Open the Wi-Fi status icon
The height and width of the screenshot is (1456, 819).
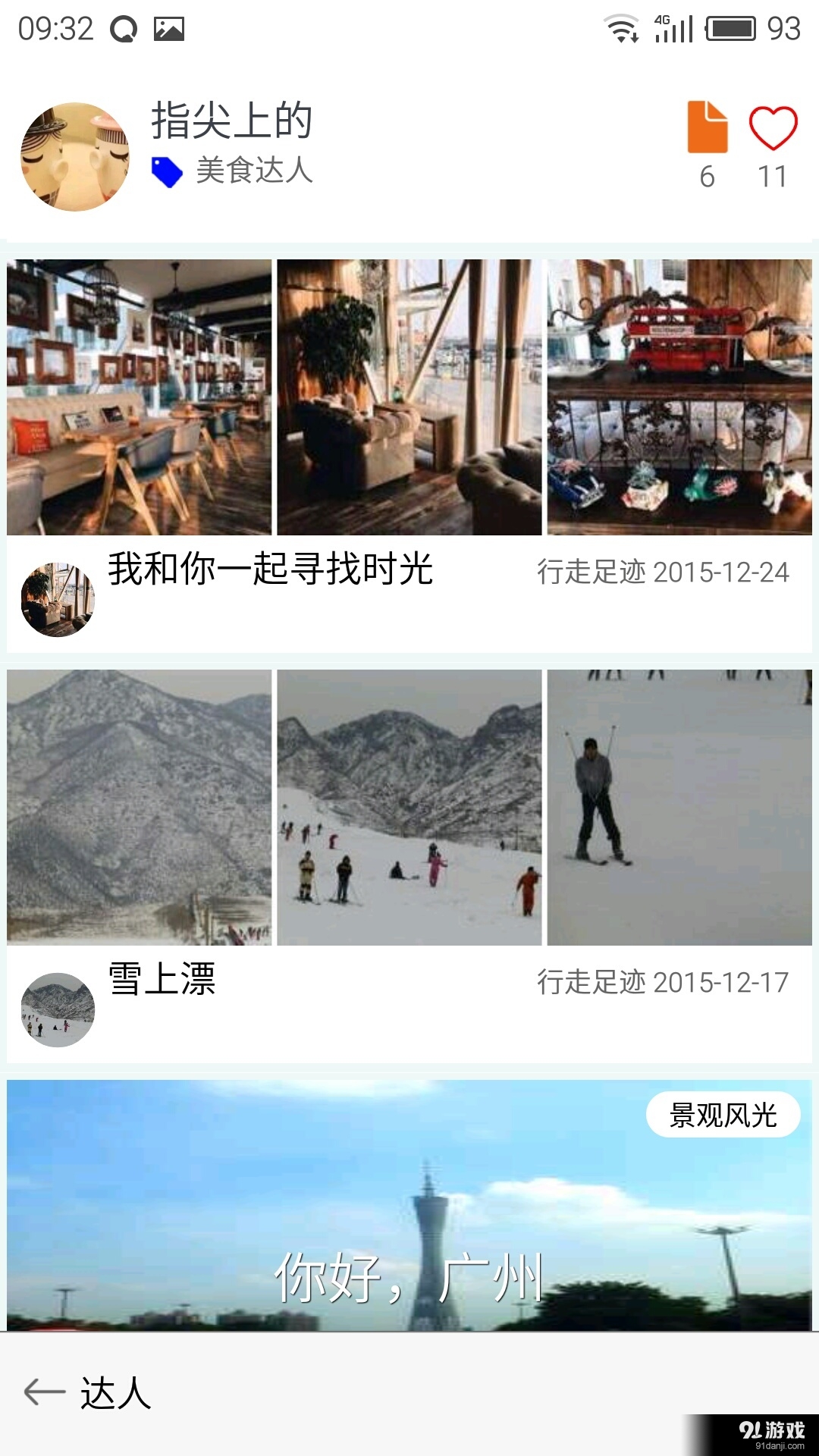(x=620, y=27)
